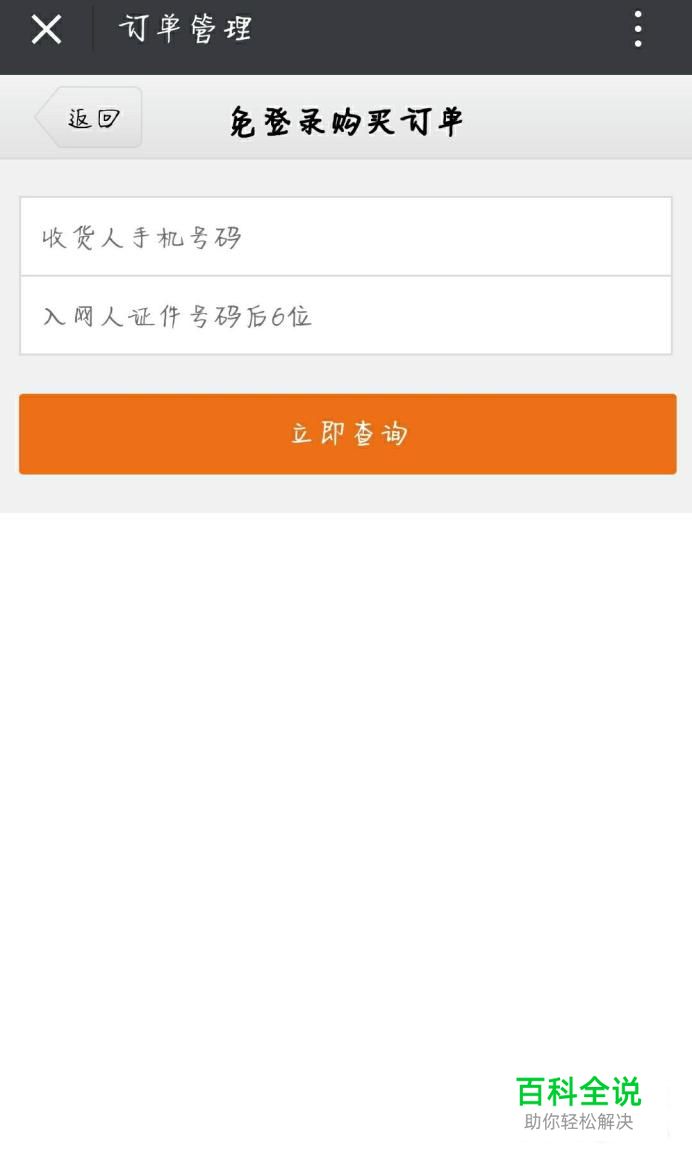Go back with the 返回 button

[x=90, y=118]
